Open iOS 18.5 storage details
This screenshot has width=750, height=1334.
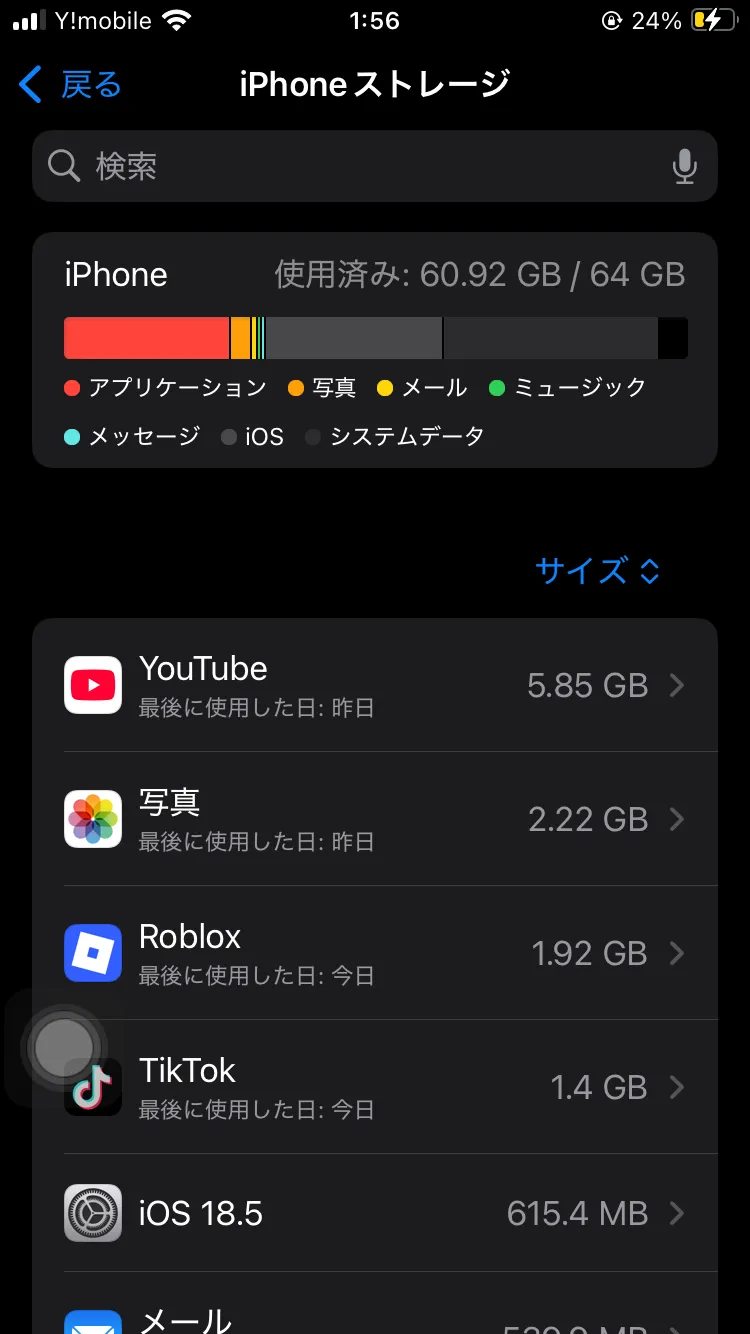(x=375, y=1213)
